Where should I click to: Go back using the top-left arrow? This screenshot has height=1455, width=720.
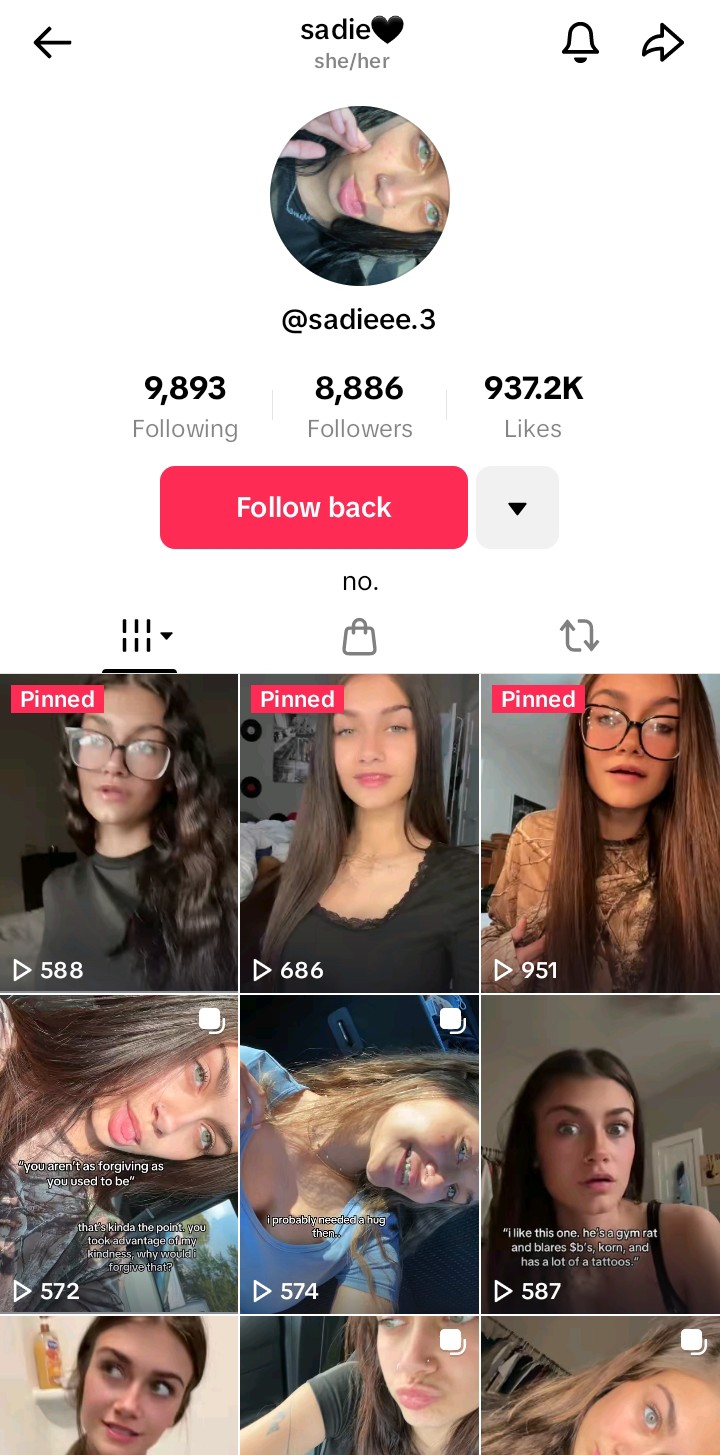52,43
